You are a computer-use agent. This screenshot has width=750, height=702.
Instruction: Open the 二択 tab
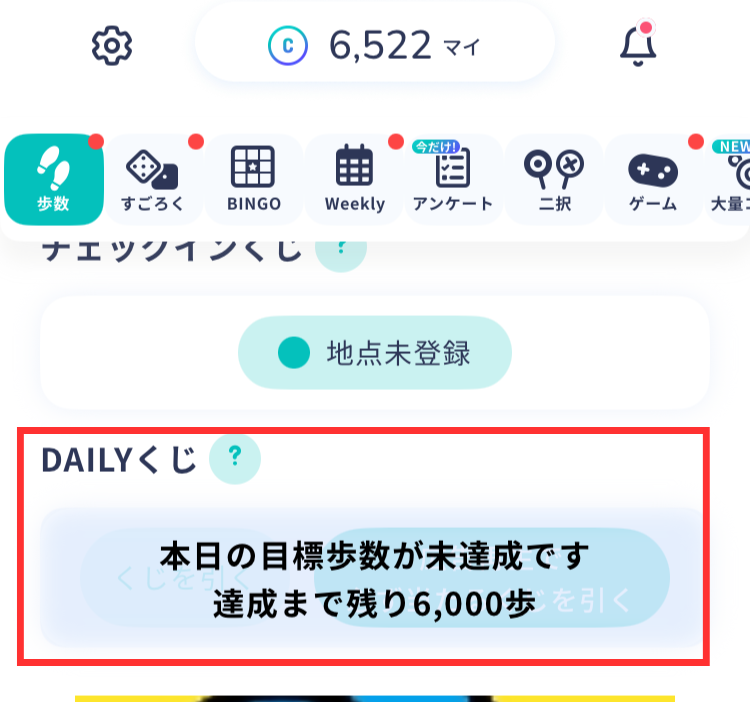553,180
